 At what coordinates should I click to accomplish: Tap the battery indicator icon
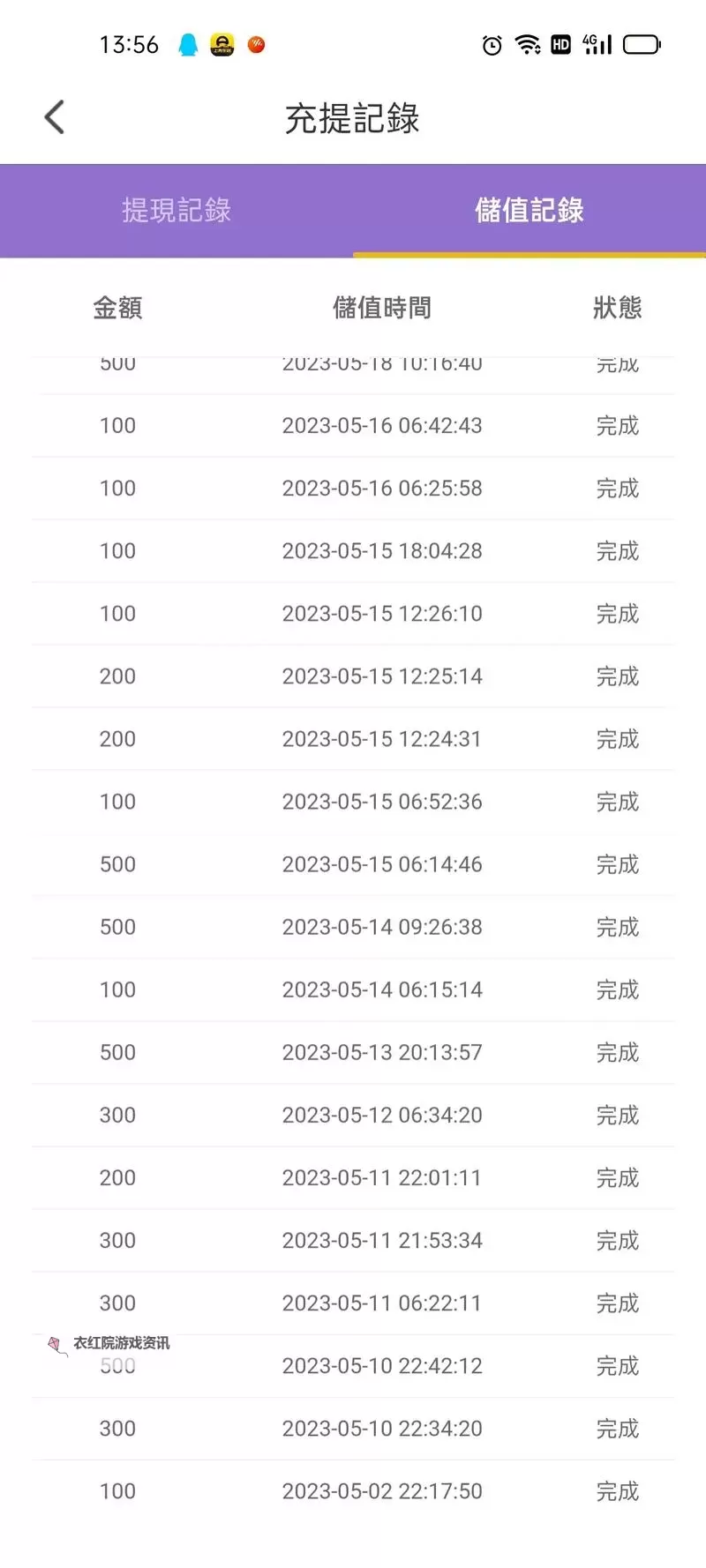[642, 44]
